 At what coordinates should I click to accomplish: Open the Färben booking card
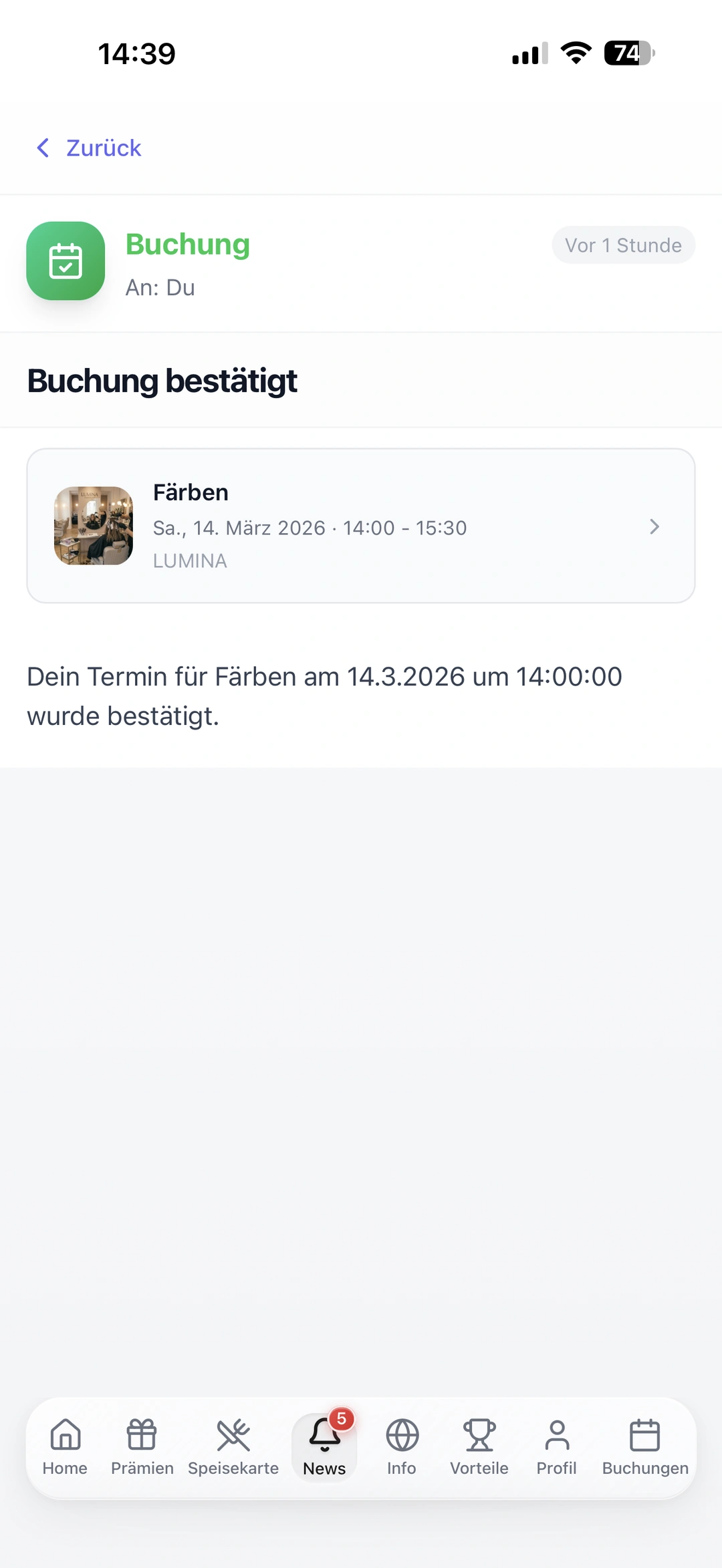360,526
